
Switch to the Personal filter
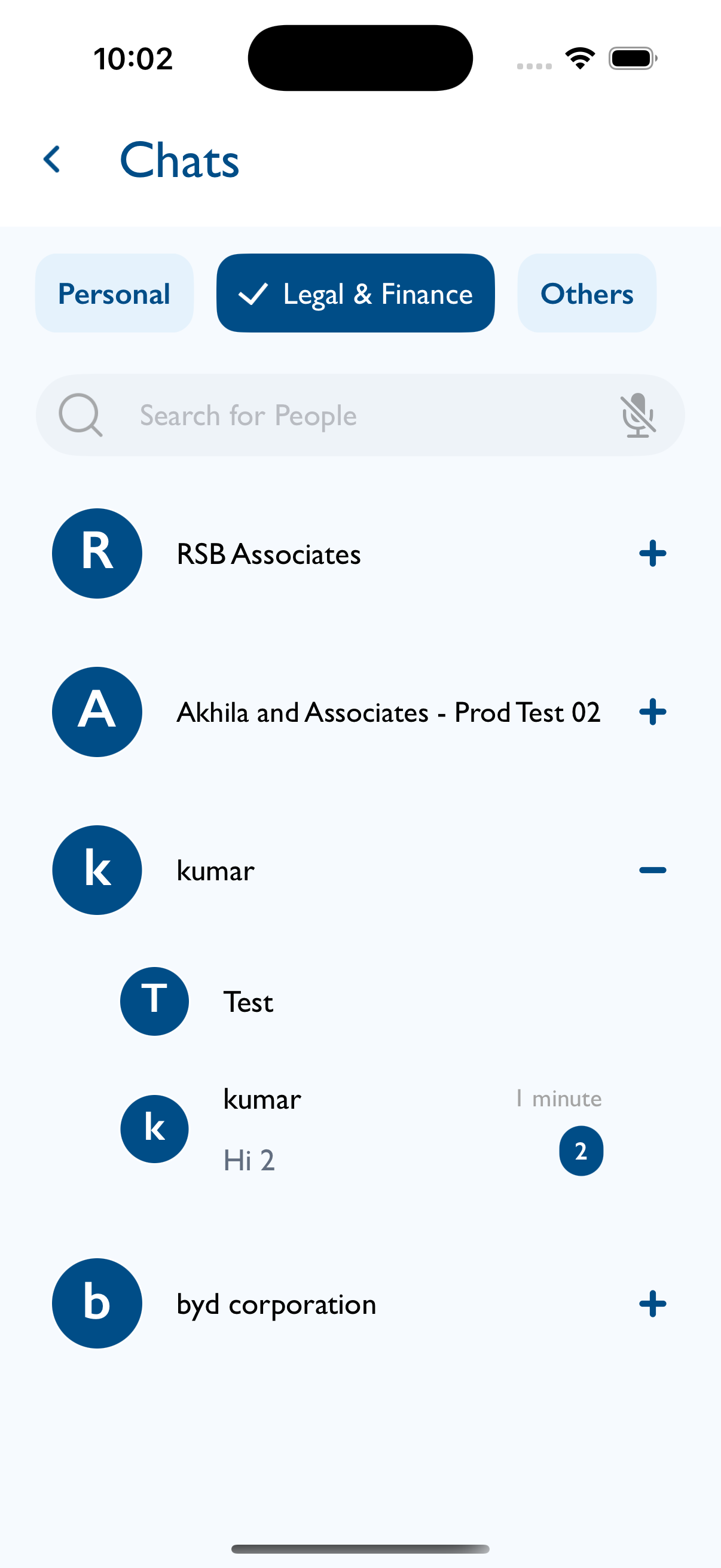click(x=114, y=294)
